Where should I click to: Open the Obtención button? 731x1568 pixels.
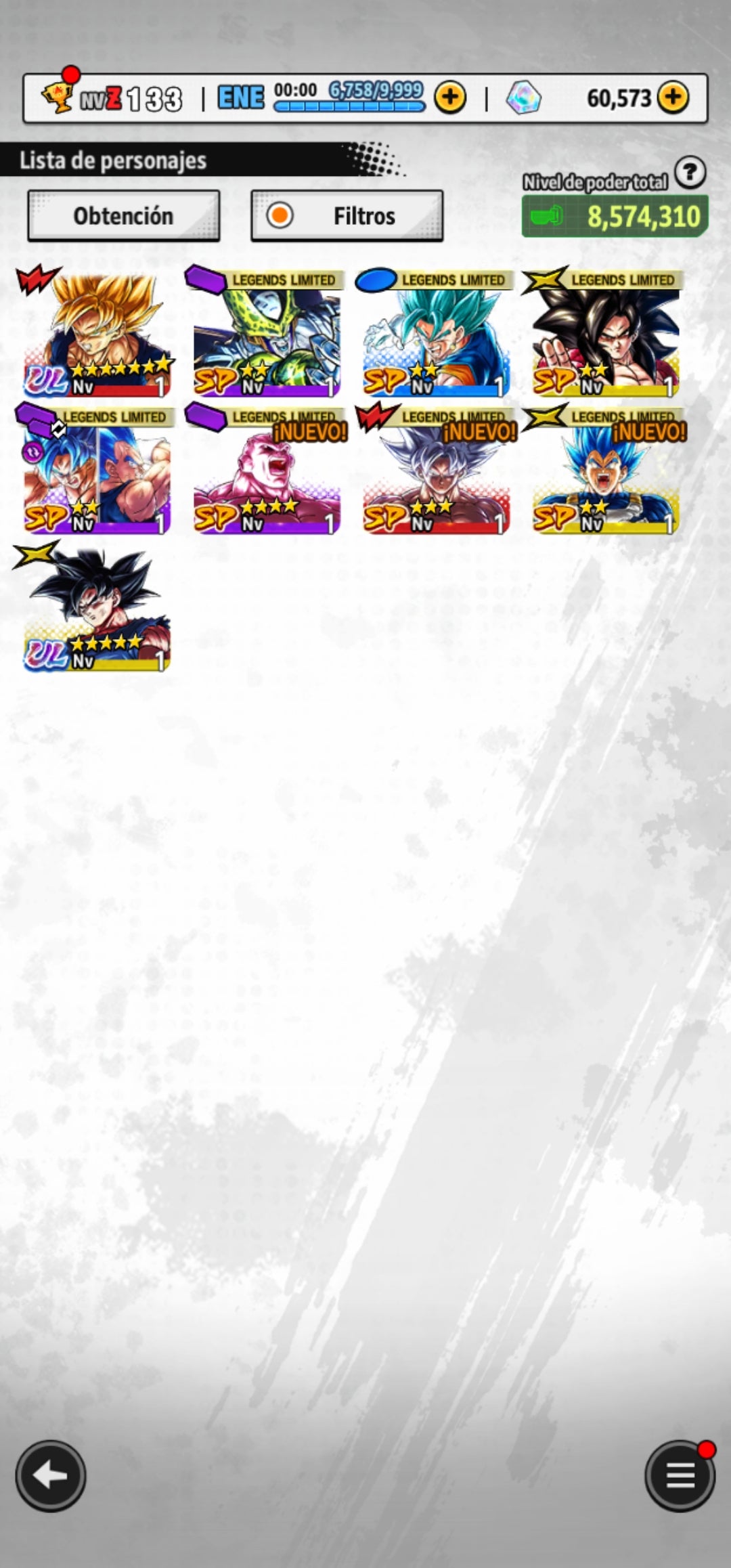(x=123, y=216)
